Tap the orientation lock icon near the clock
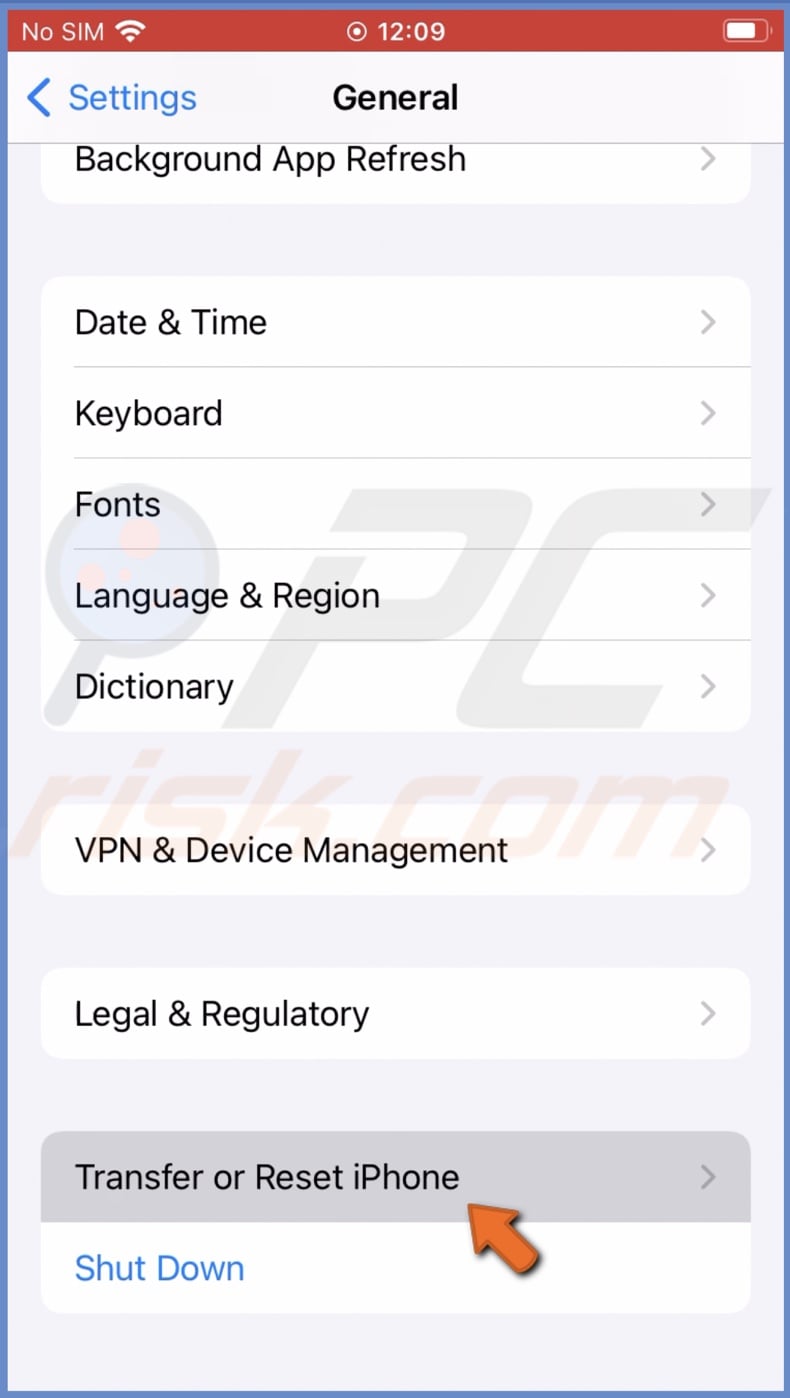 [356, 30]
